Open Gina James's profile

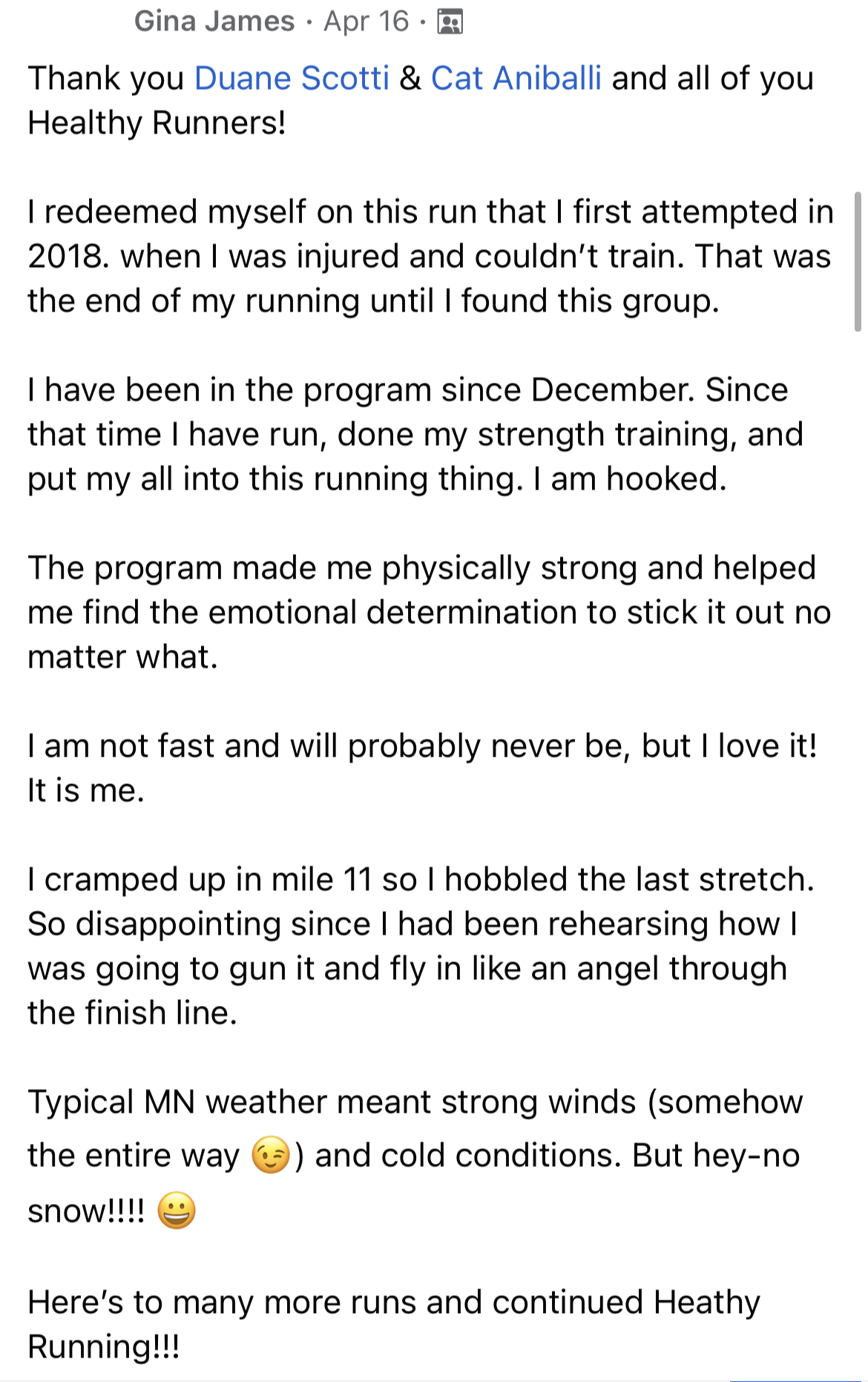[214, 22]
